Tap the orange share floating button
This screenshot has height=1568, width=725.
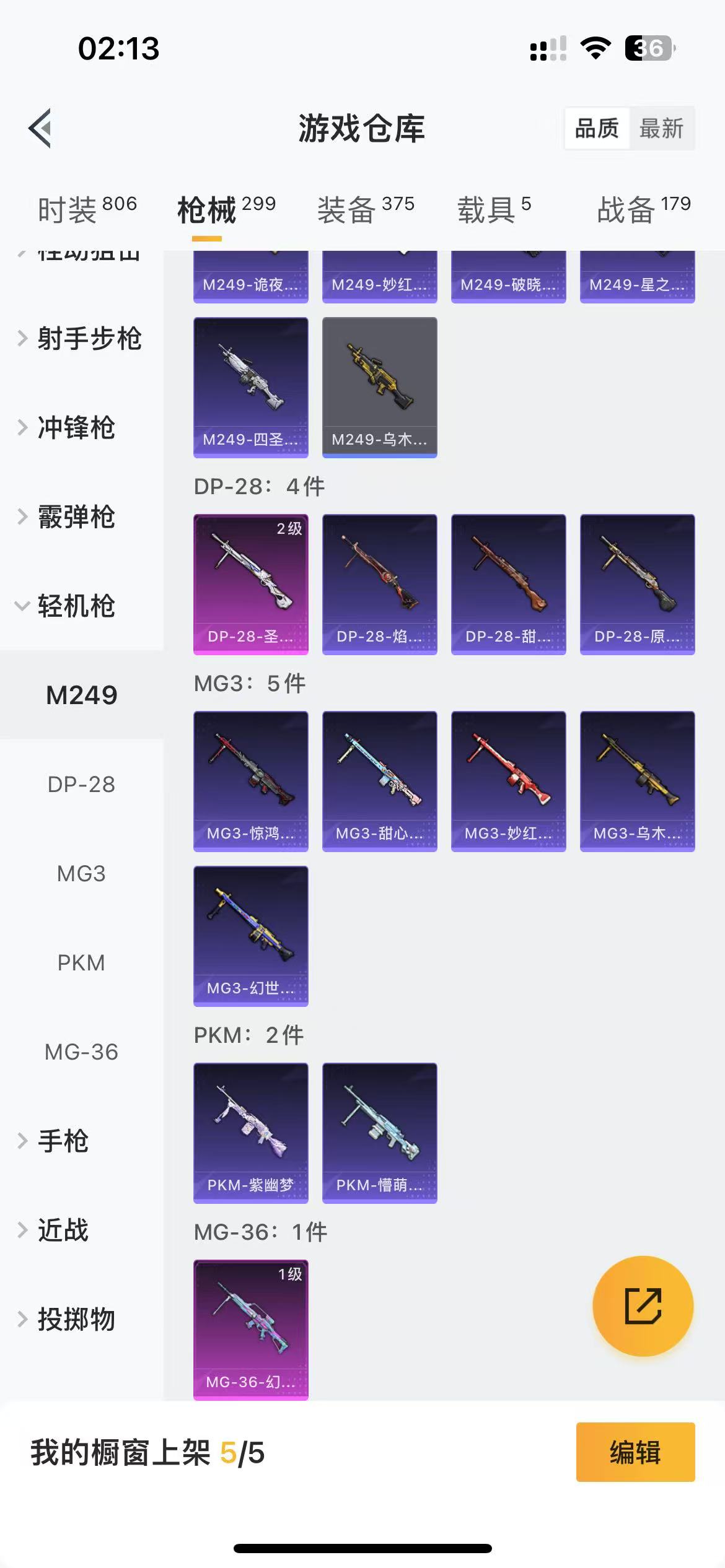click(x=643, y=1306)
